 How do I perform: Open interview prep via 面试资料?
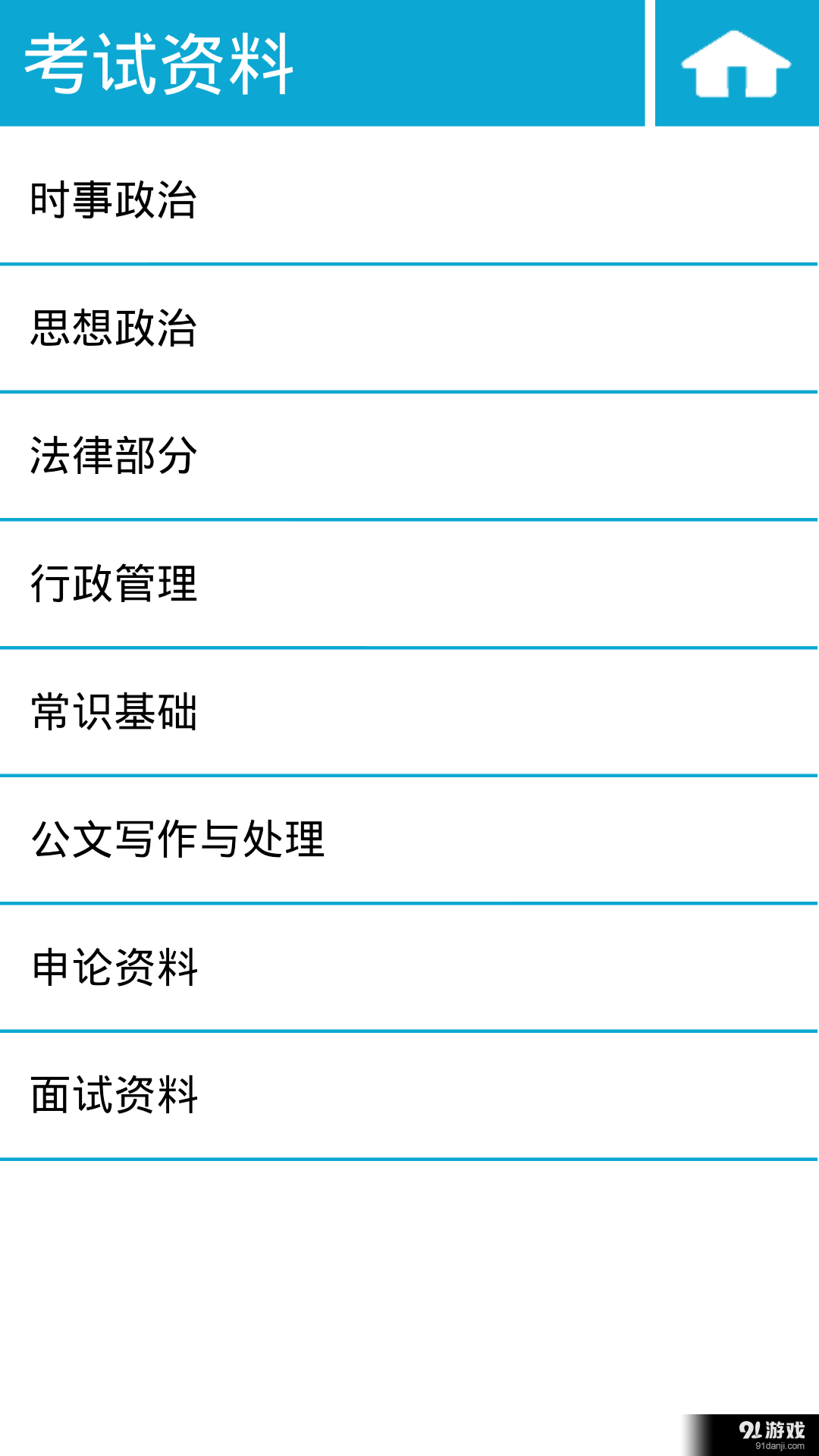tap(114, 1094)
